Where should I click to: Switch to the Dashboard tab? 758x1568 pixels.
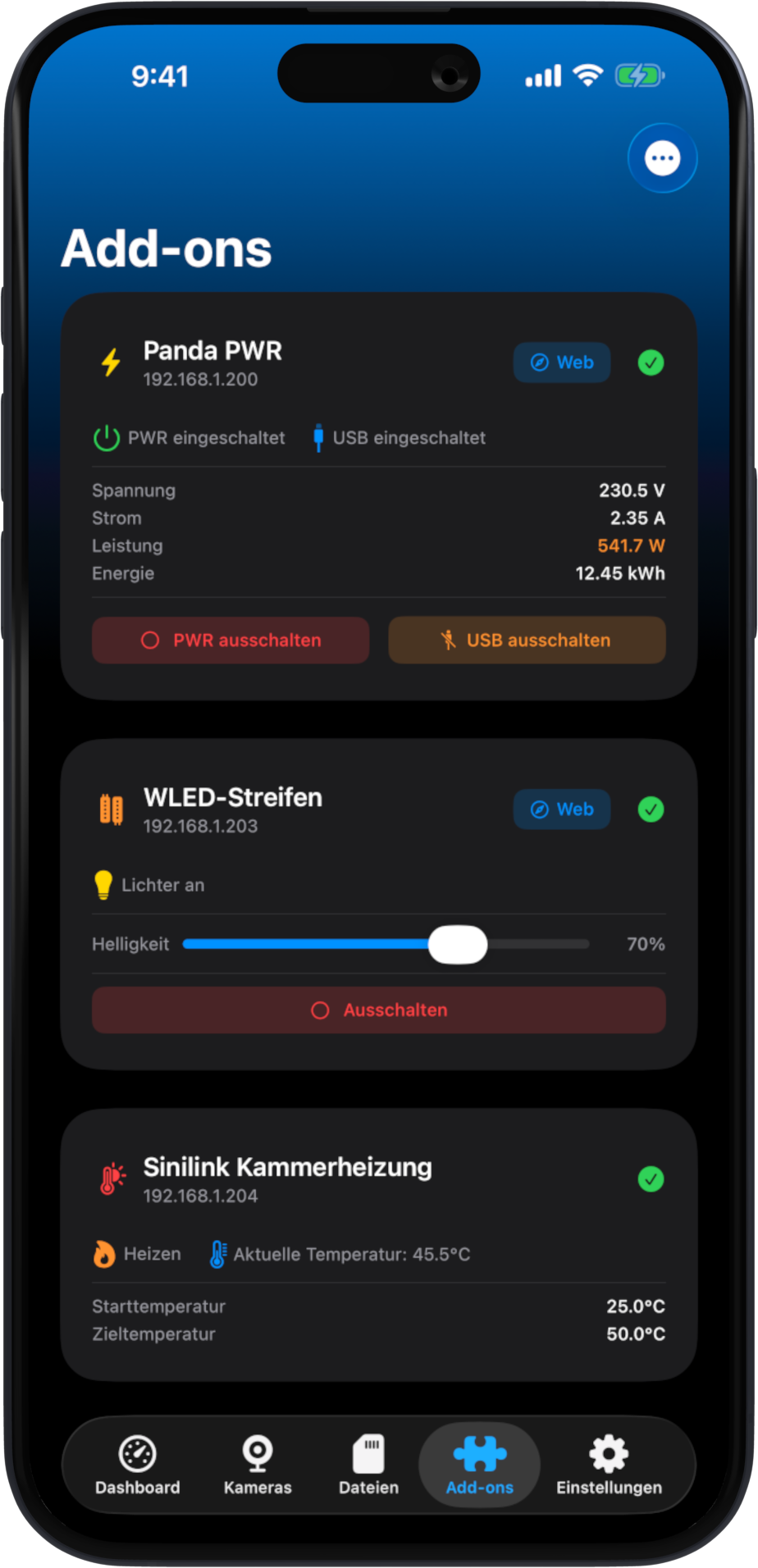click(x=138, y=1466)
